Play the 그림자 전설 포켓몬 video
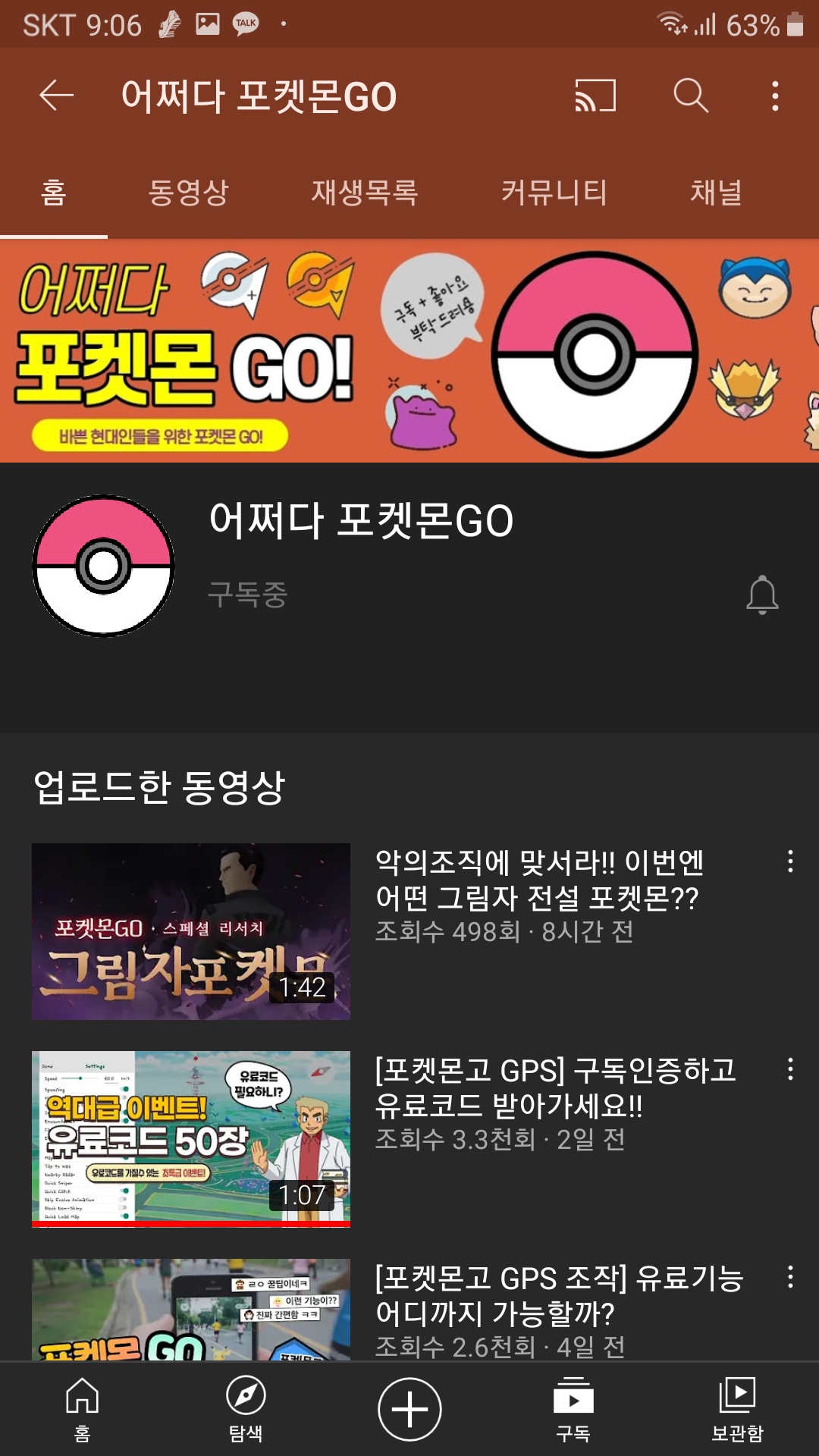This screenshot has width=819, height=1456. pyautogui.click(x=191, y=931)
